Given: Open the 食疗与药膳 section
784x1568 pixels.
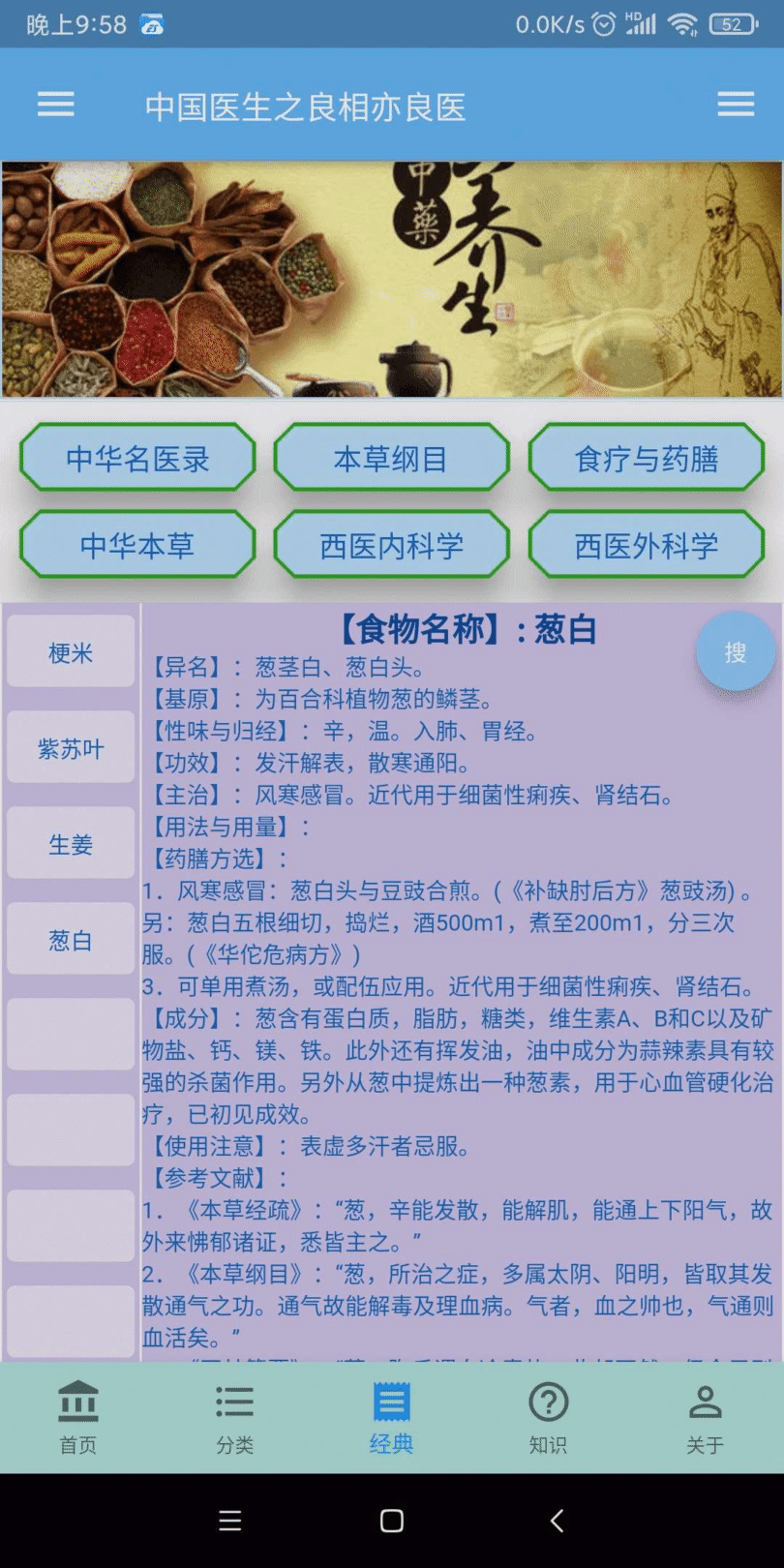Looking at the screenshot, I should click(x=647, y=458).
